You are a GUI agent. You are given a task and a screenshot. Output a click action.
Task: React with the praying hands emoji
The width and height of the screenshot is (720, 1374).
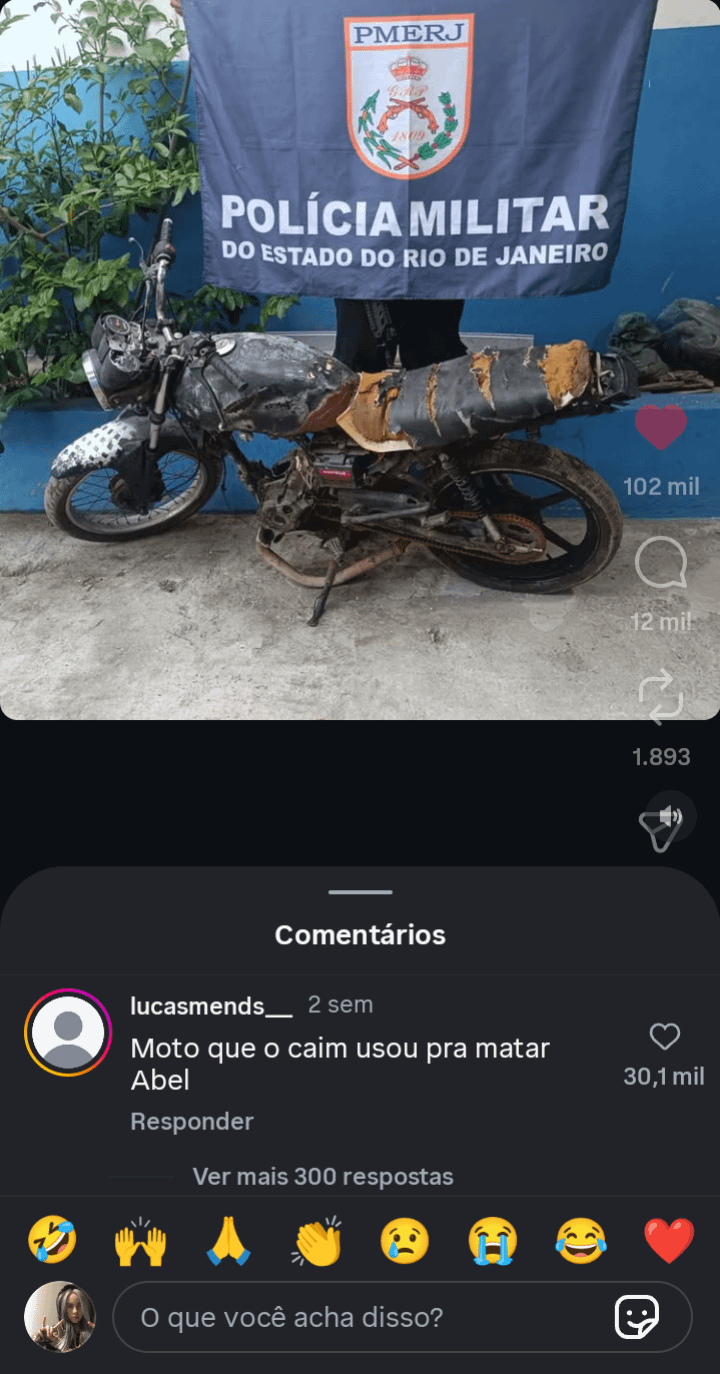click(x=228, y=1241)
